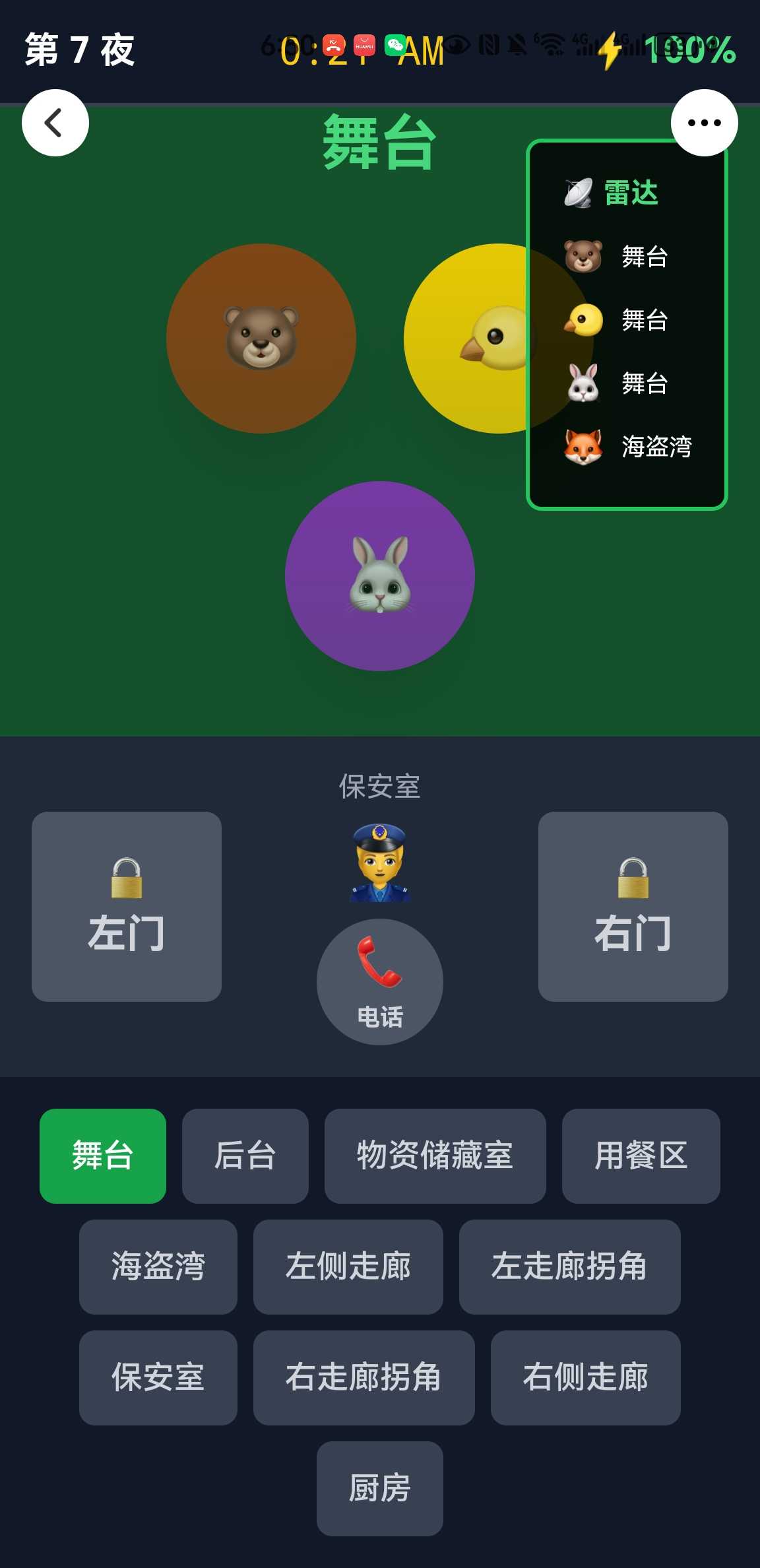Check the 海盗湾 camera
Viewport: 760px width, 1568px height.
click(x=158, y=1266)
